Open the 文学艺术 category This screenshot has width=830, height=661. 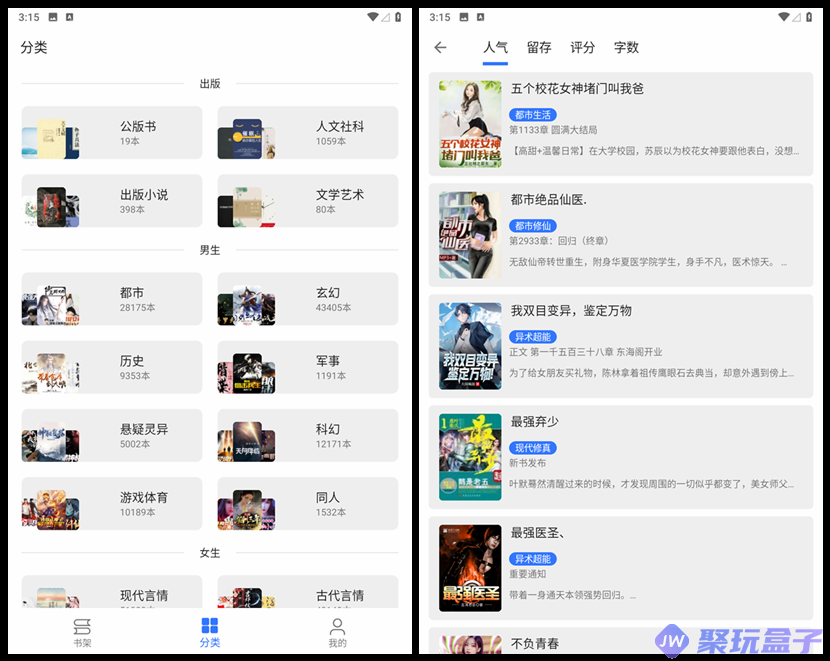tap(308, 201)
